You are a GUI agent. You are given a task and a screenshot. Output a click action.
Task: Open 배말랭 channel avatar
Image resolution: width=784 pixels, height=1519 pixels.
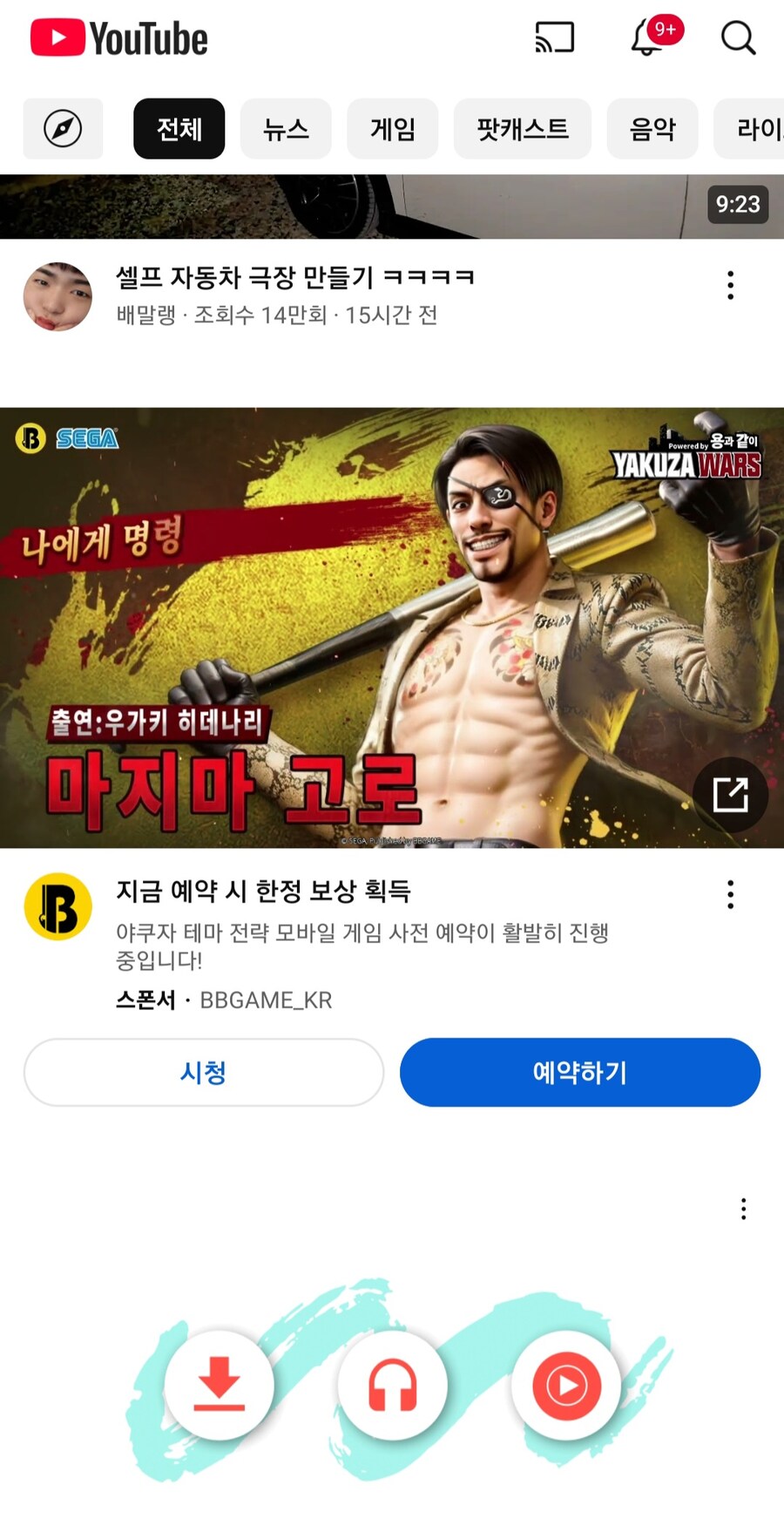point(57,296)
